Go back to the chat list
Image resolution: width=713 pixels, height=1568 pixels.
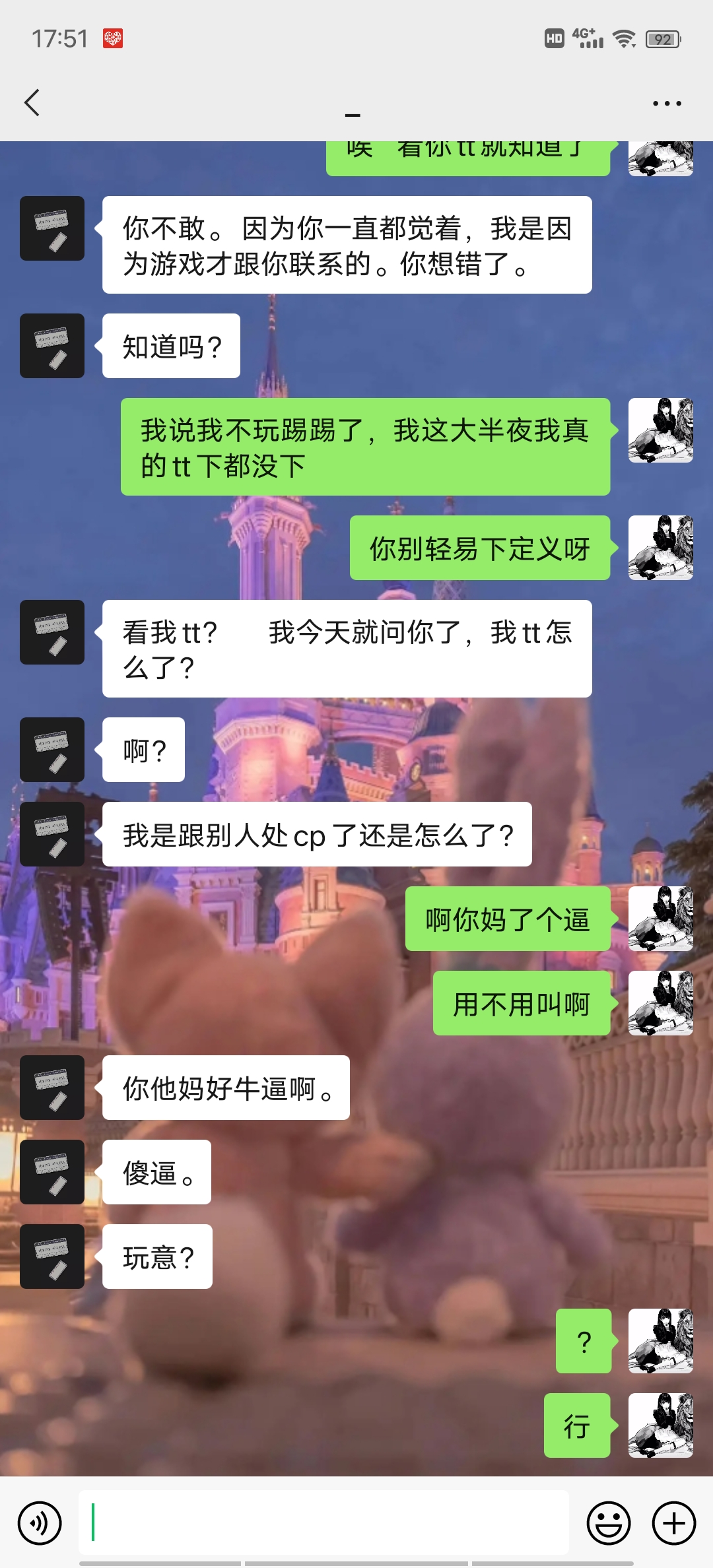[32, 103]
